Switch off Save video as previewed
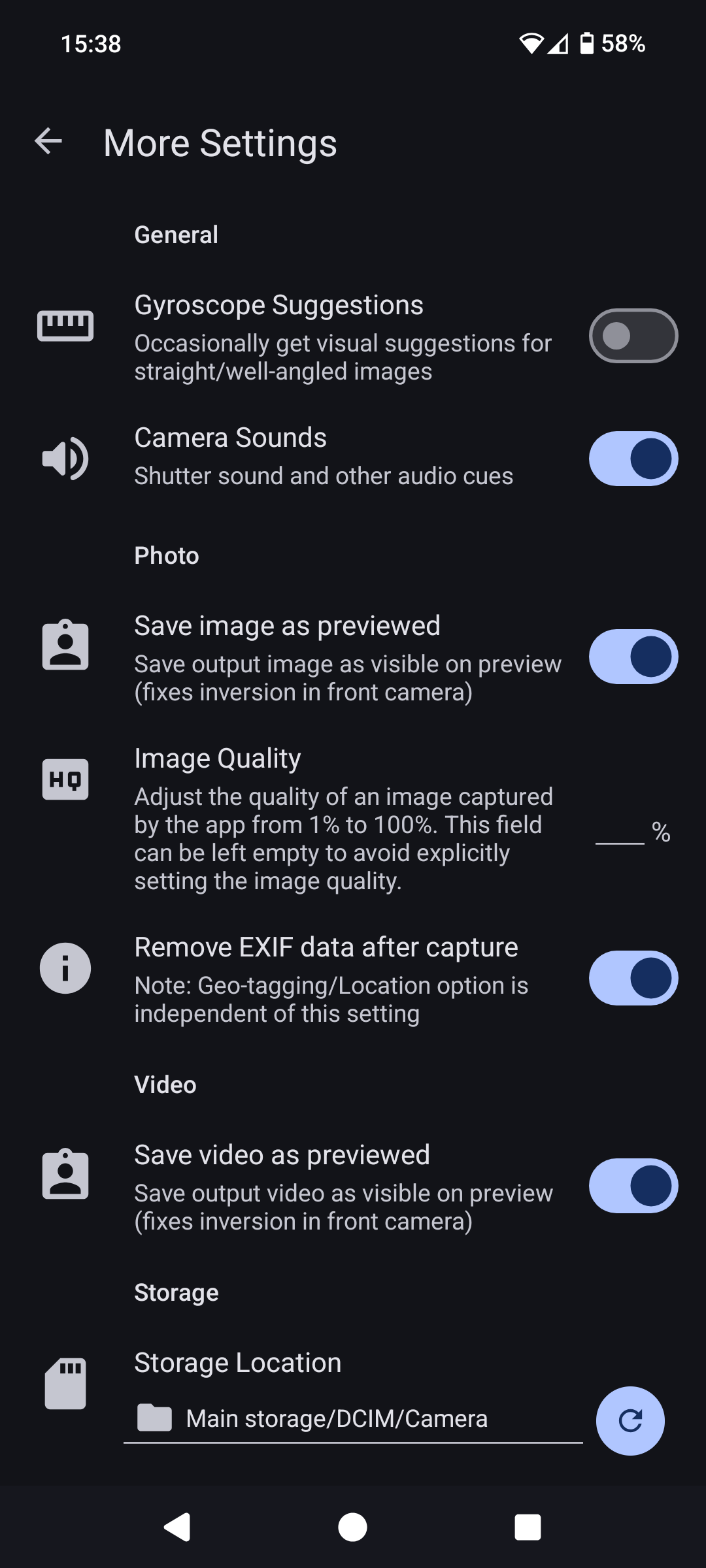 point(633,1186)
